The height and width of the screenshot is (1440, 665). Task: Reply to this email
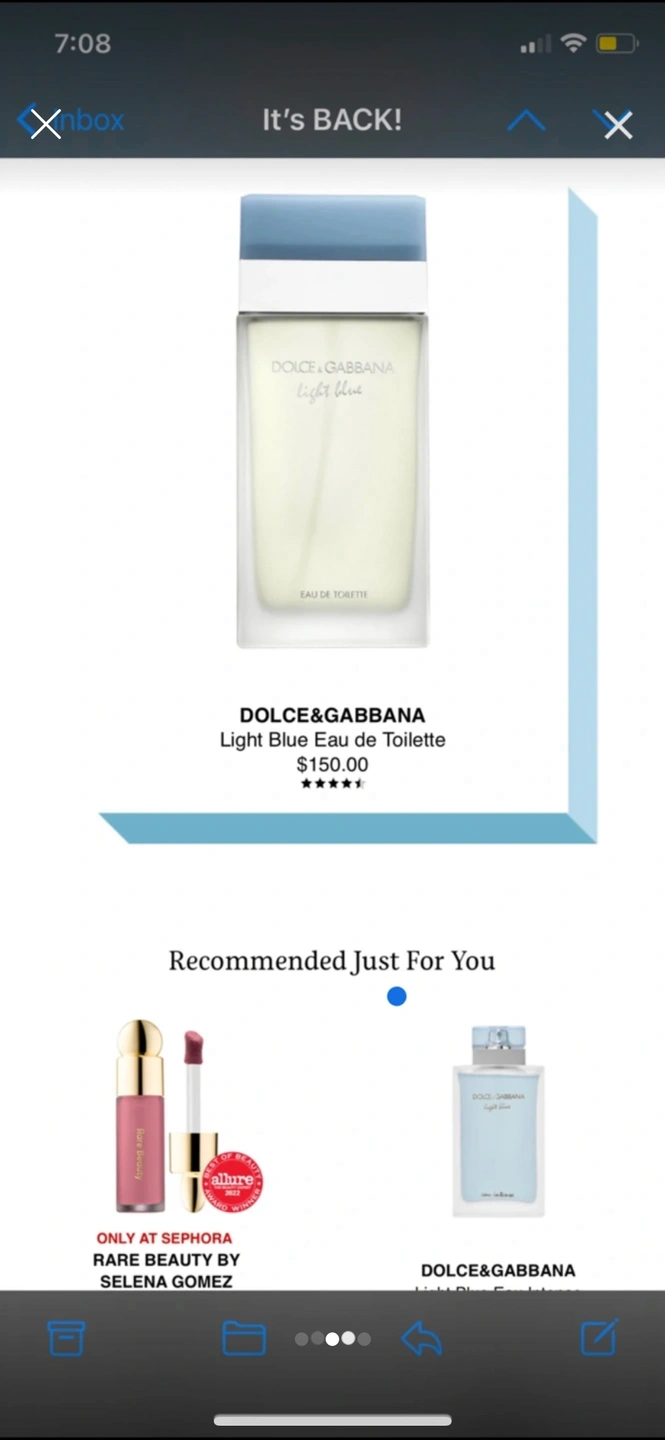(x=421, y=1338)
